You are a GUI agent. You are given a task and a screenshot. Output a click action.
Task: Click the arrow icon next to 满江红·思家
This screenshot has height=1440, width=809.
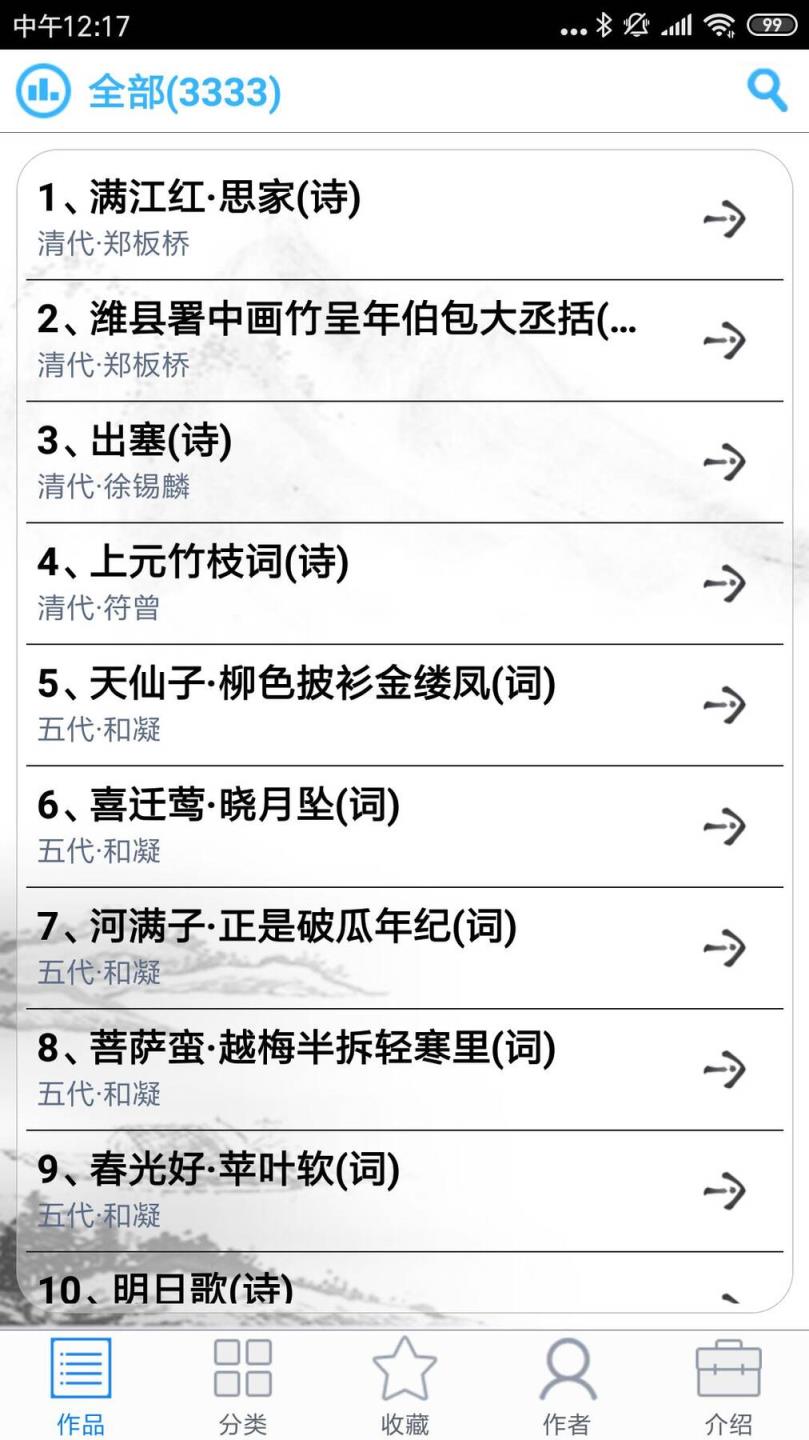[x=726, y=219]
